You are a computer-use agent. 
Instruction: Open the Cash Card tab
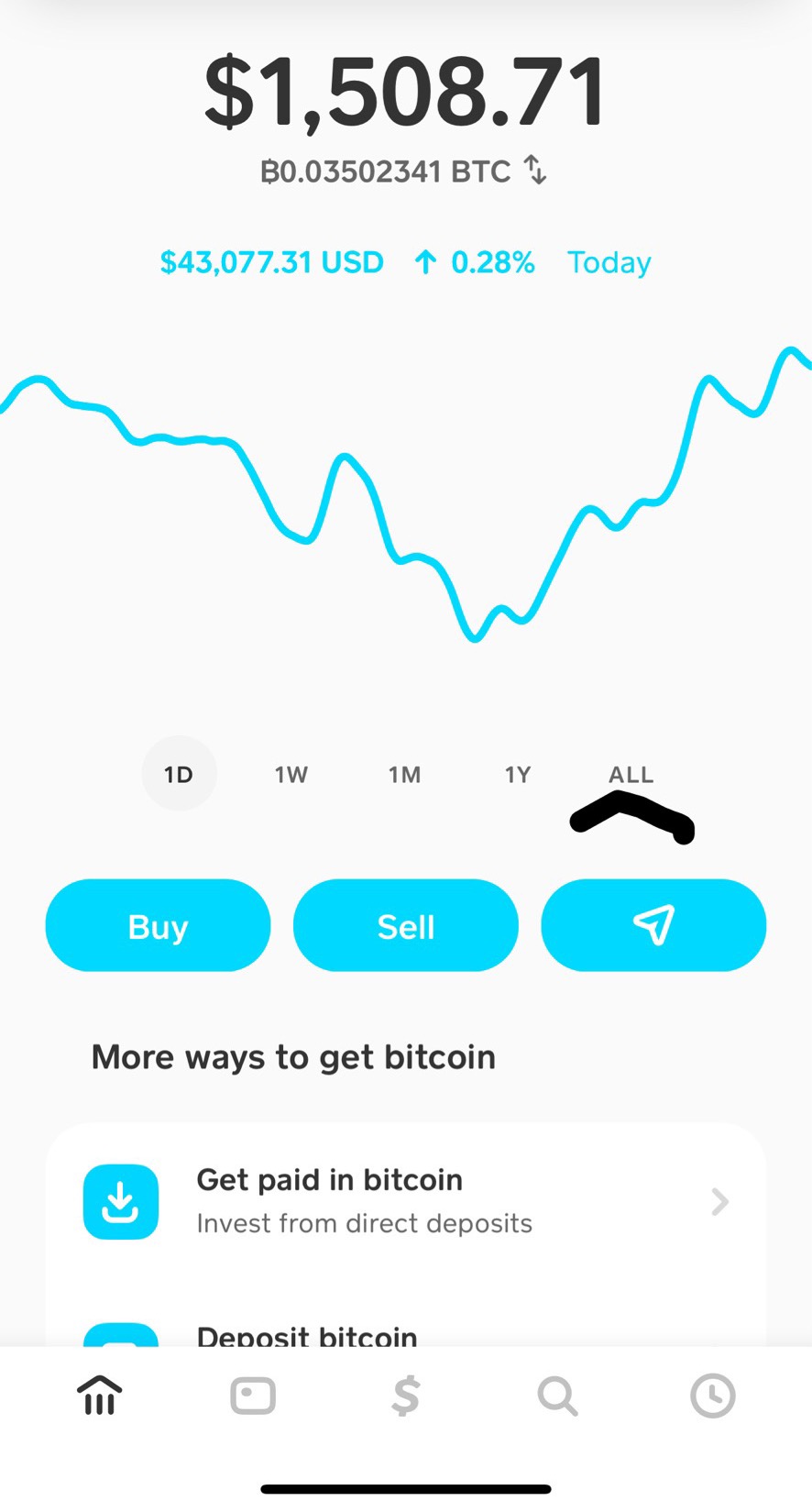[253, 1396]
